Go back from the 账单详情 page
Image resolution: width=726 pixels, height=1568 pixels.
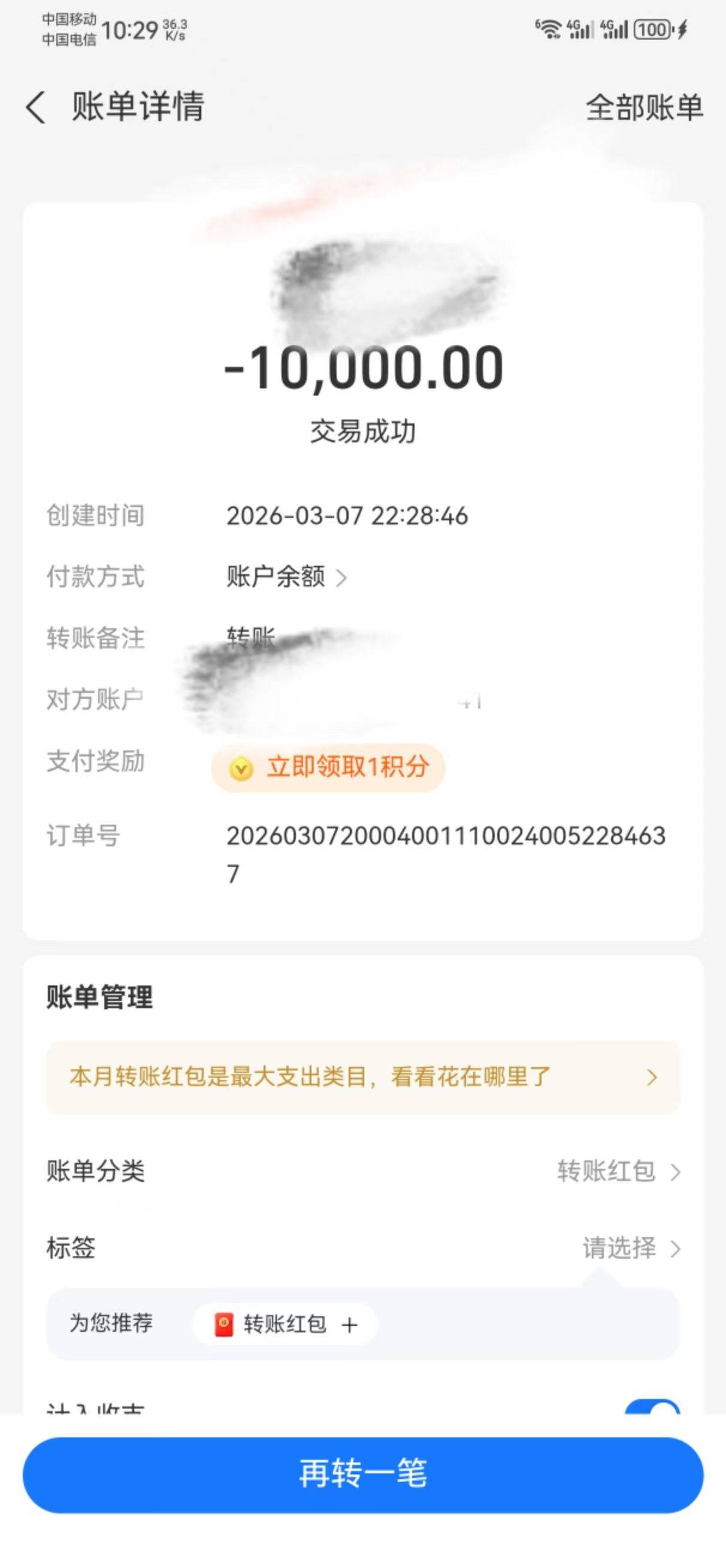pyautogui.click(x=36, y=108)
